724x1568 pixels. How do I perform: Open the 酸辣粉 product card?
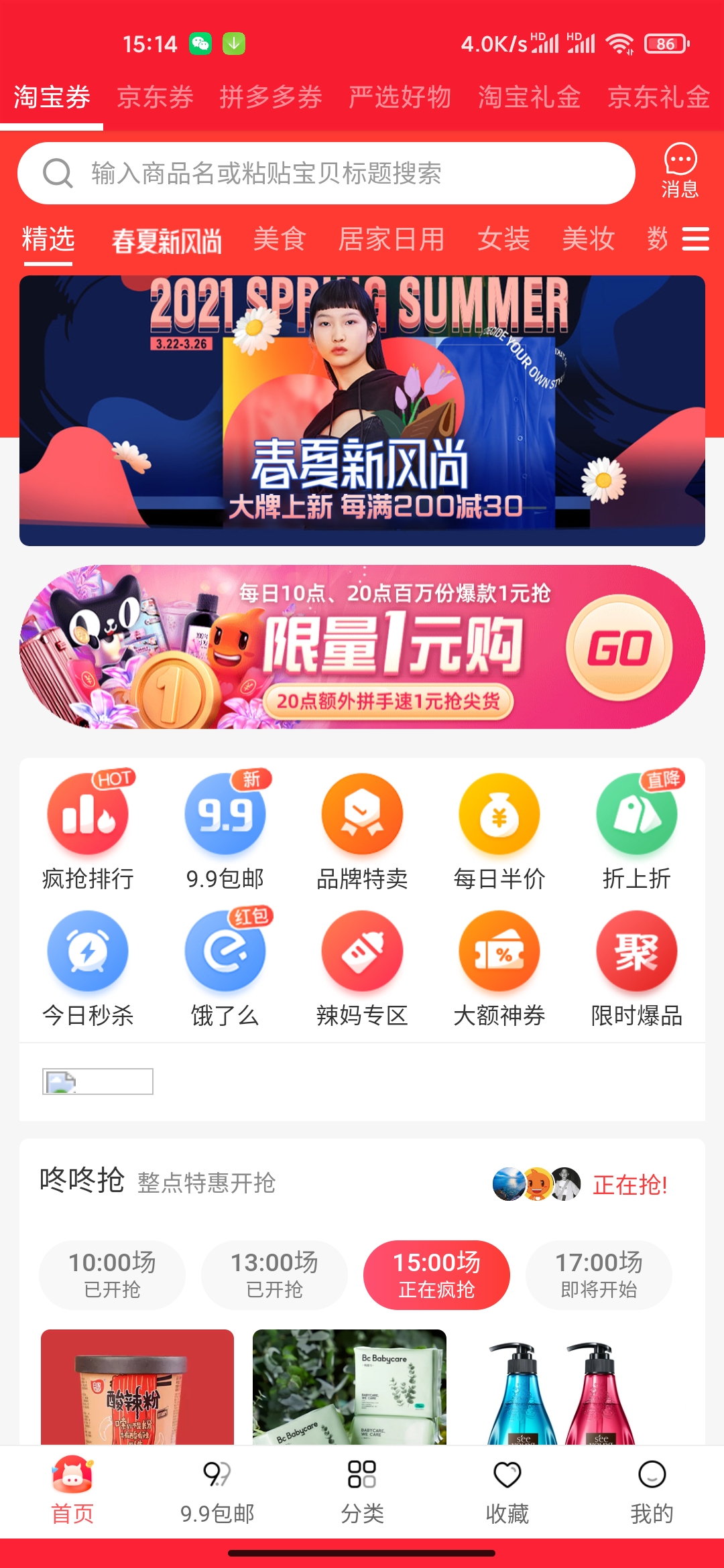137,1386
